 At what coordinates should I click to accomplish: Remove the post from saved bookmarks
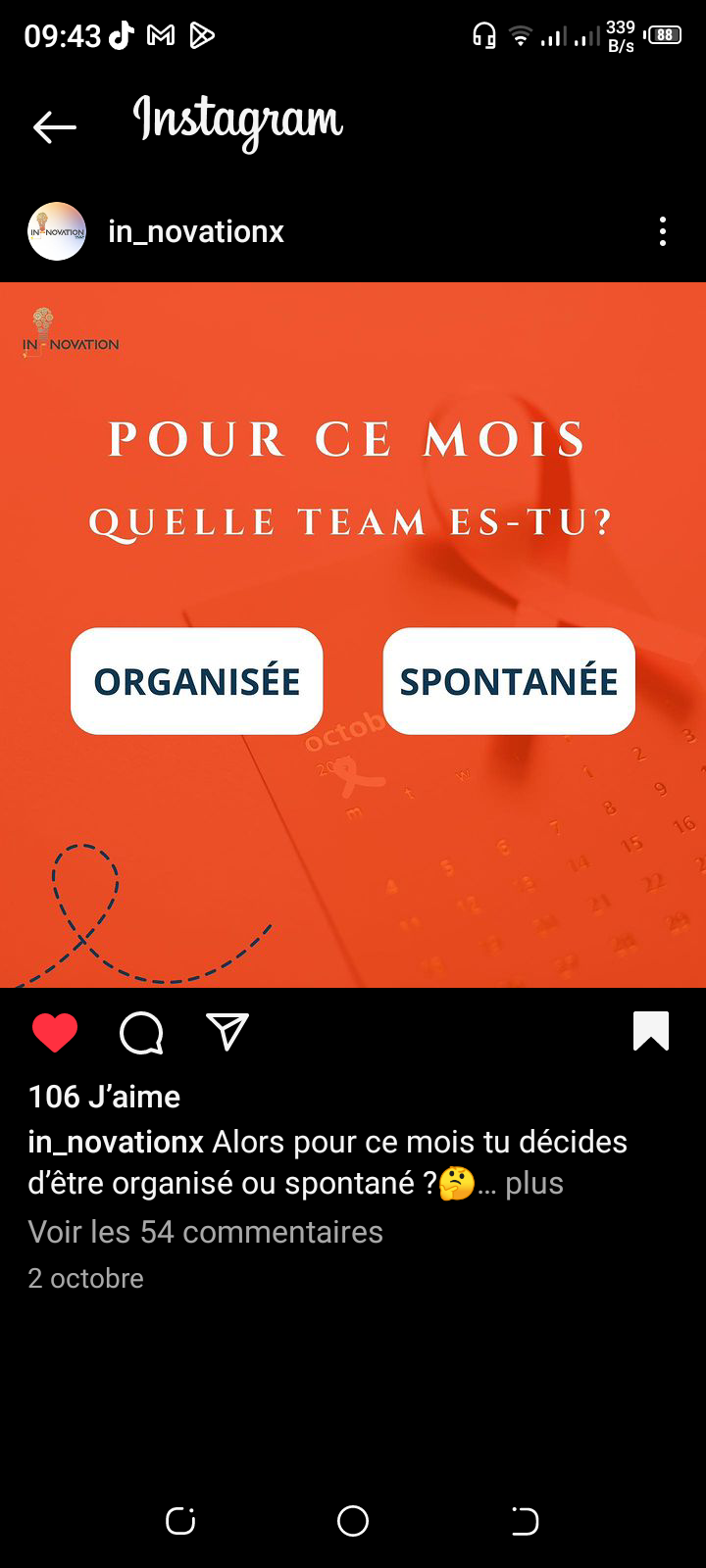pyautogui.click(x=651, y=1031)
